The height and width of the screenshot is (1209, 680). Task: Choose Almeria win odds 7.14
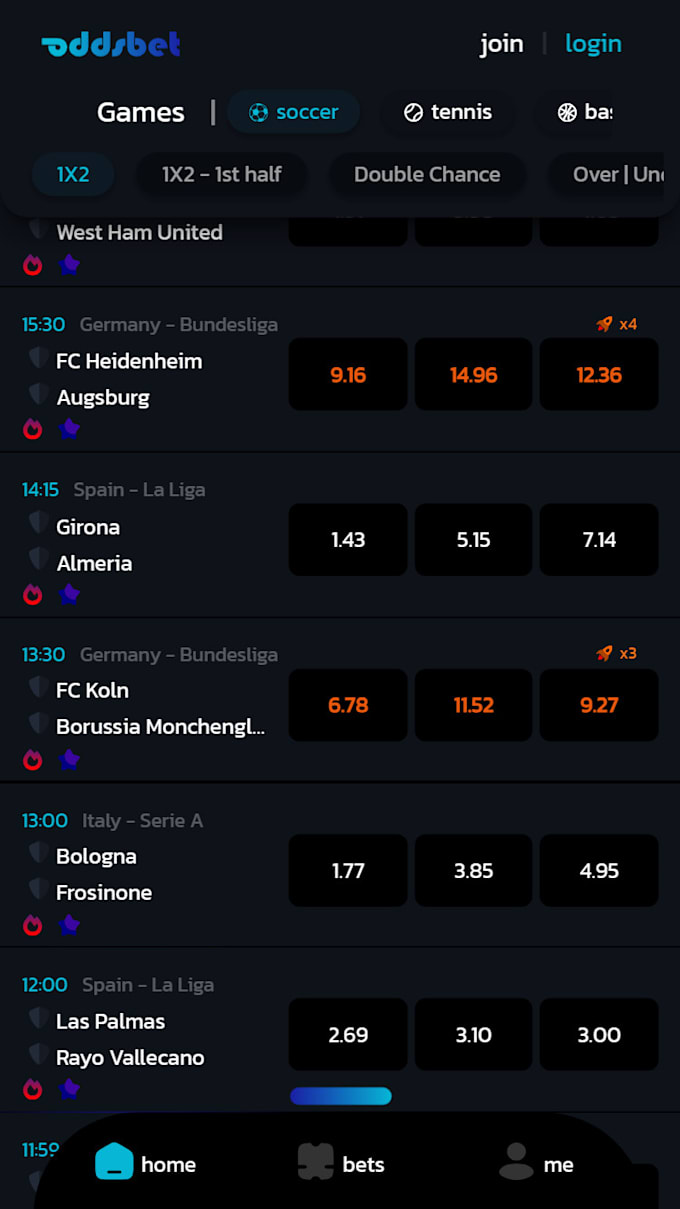coord(599,540)
